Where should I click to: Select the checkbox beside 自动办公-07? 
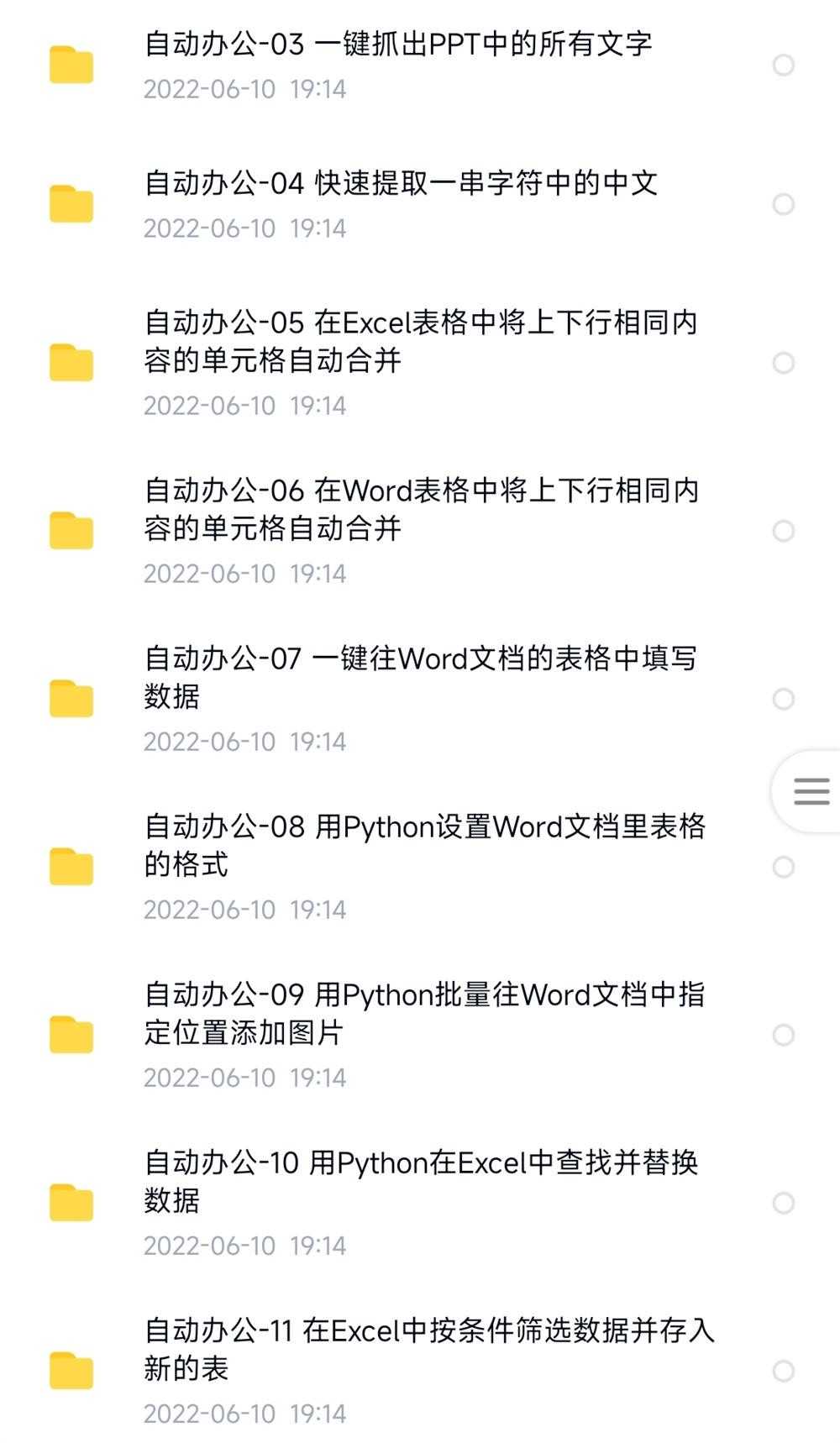pos(785,697)
